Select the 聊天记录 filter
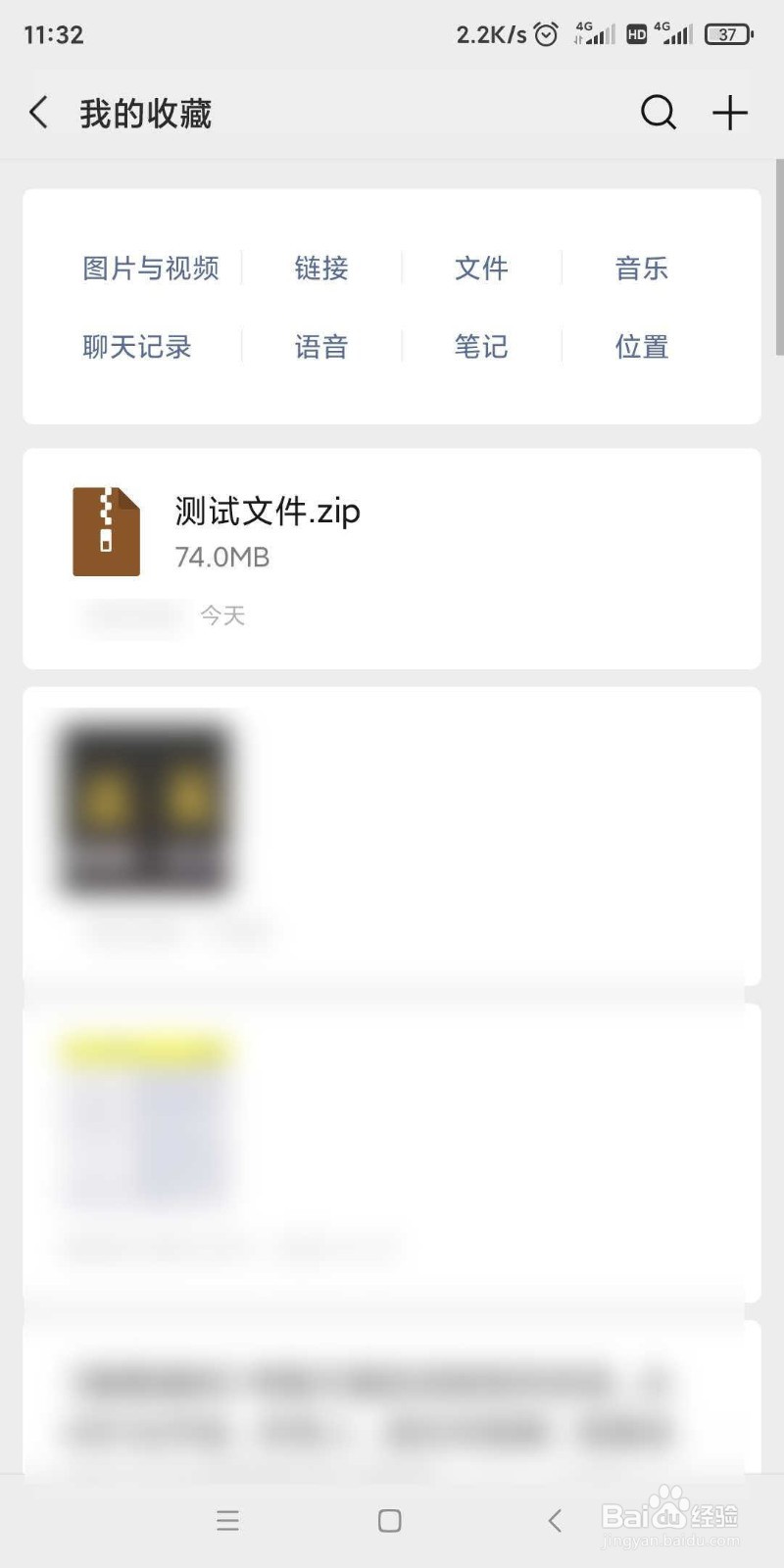 pos(136,346)
